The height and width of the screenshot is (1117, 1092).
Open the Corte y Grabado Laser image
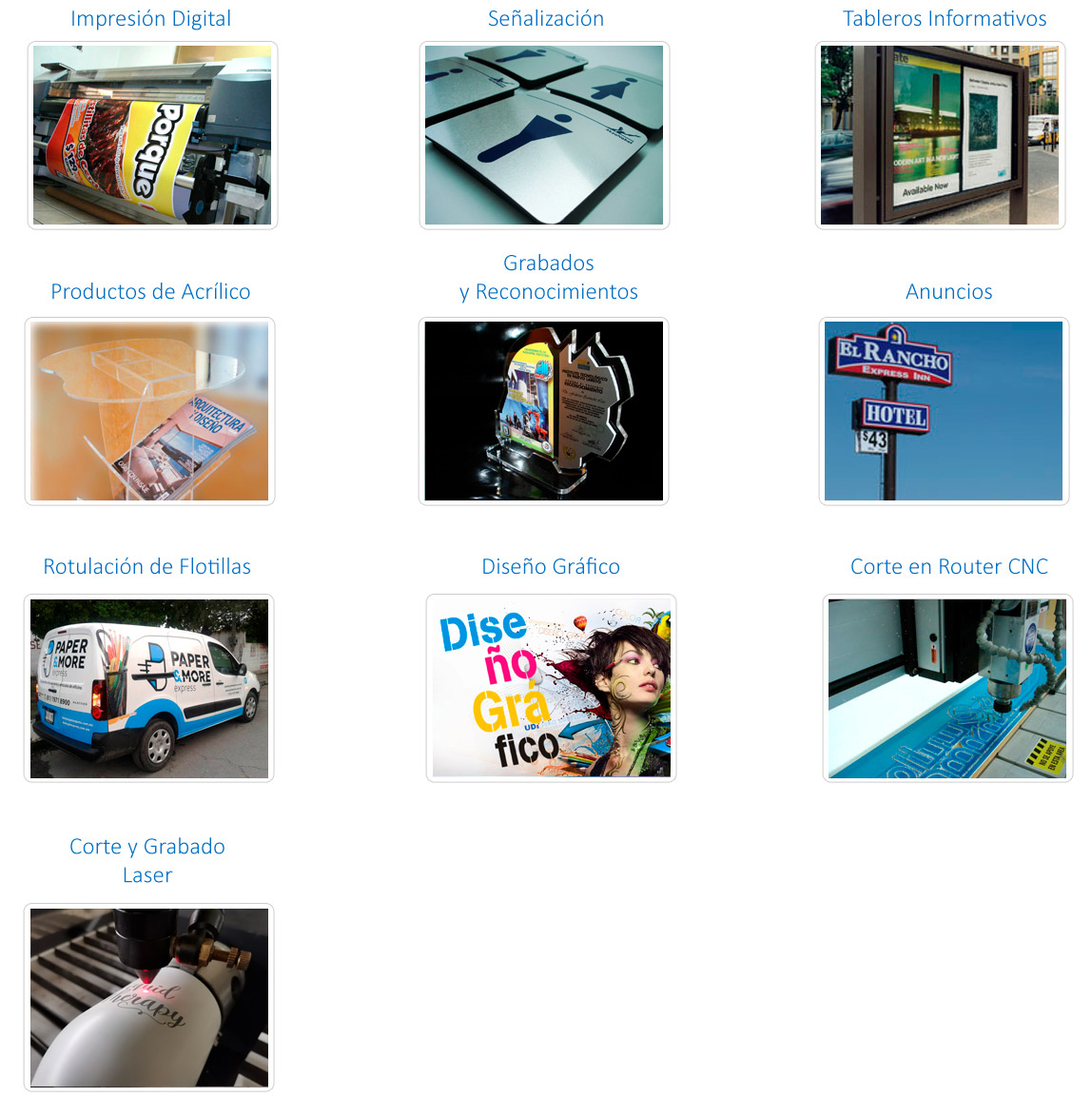click(149, 997)
